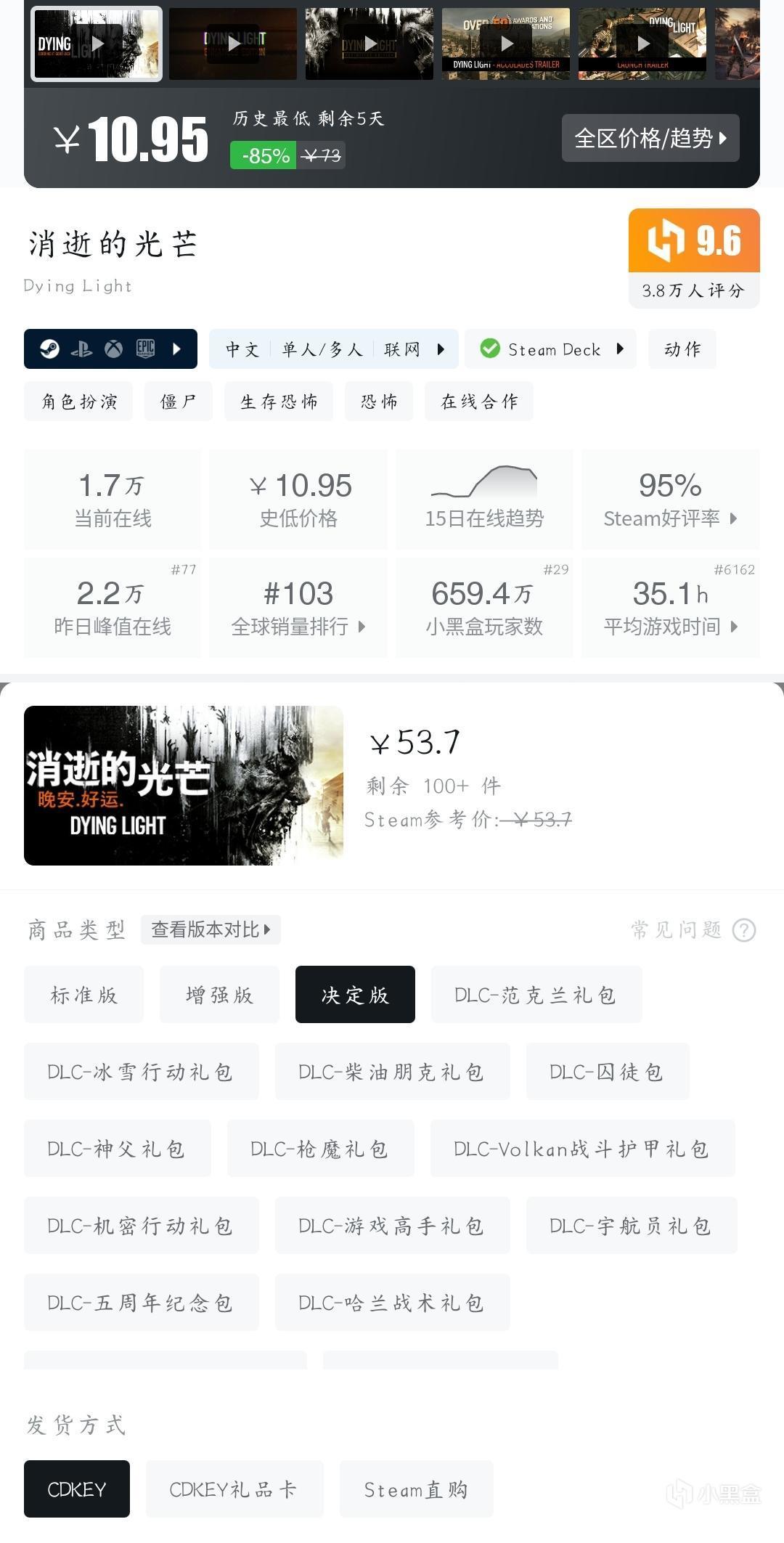View 平均游戏时间 details
784x1543 pixels.
click(x=670, y=608)
